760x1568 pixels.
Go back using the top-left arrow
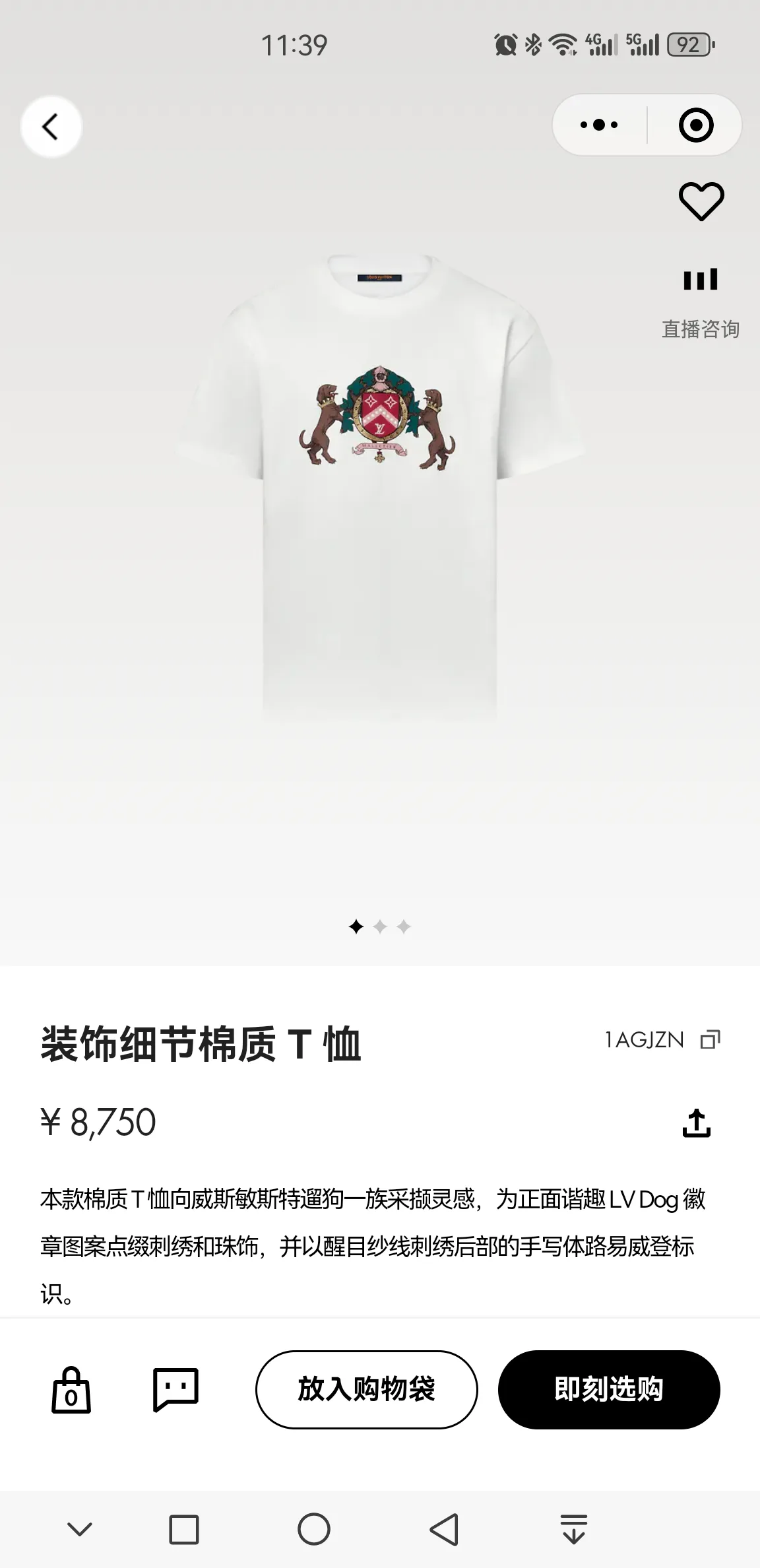tap(51, 126)
